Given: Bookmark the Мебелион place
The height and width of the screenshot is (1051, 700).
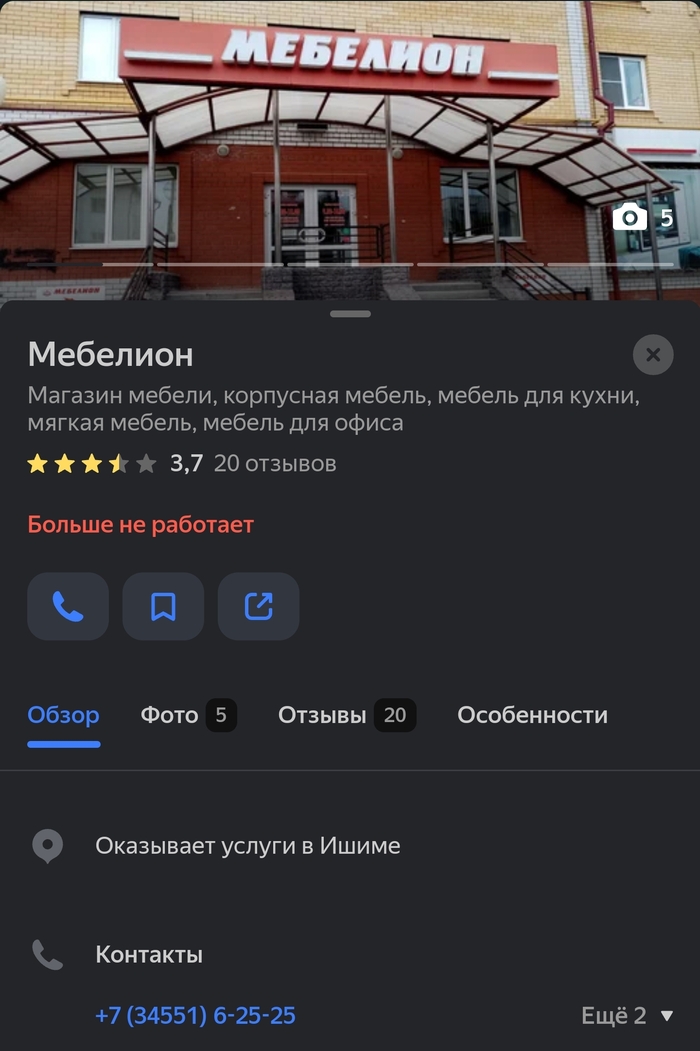Looking at the screenshot, I should coord(163,606).
